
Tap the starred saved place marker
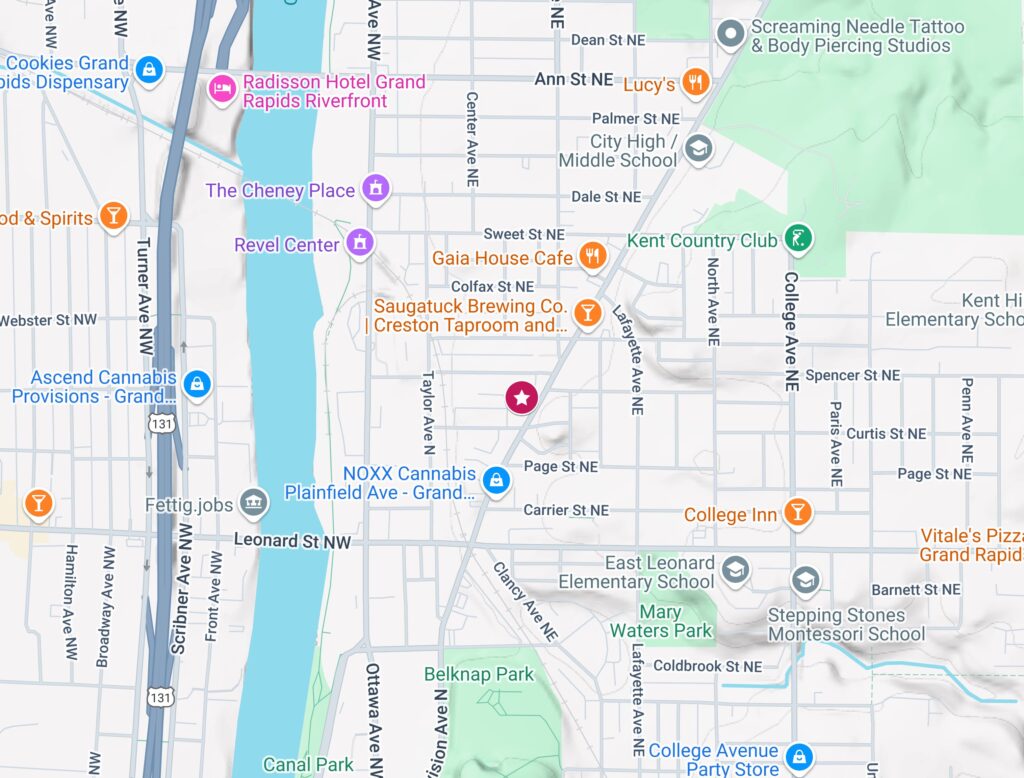click(x=521, y=397)
